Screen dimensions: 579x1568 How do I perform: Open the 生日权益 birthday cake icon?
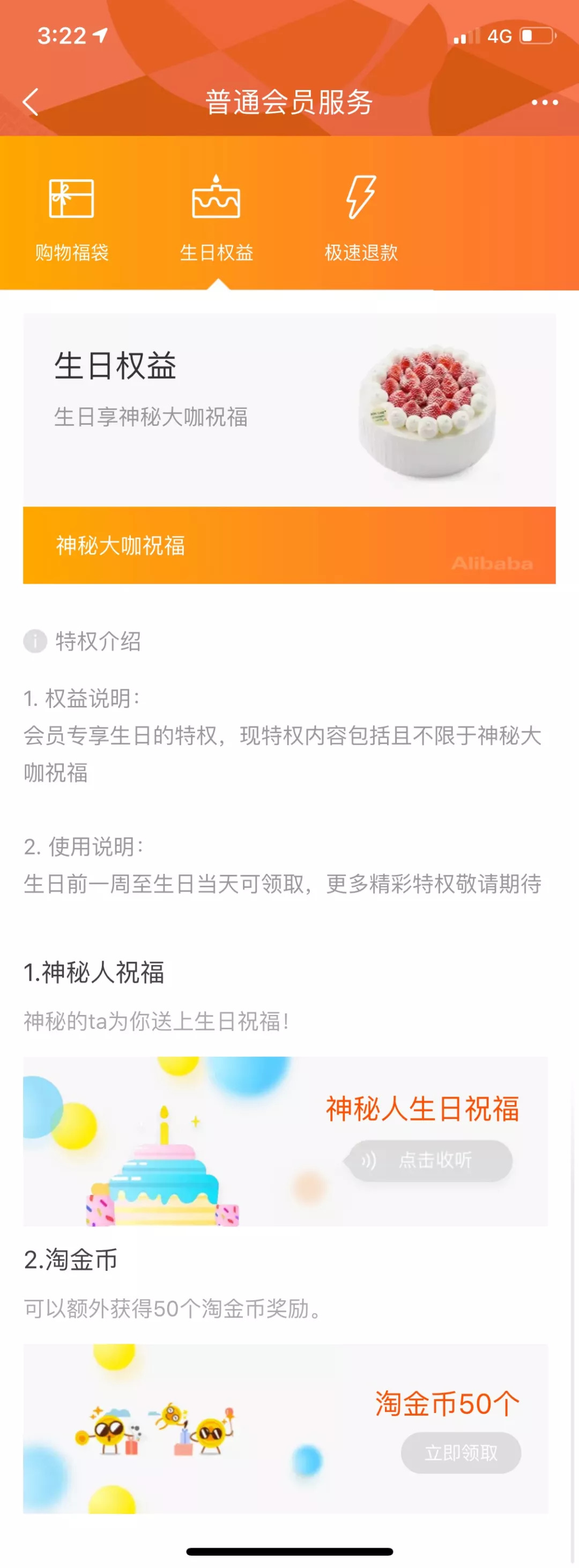click(218, 201)
